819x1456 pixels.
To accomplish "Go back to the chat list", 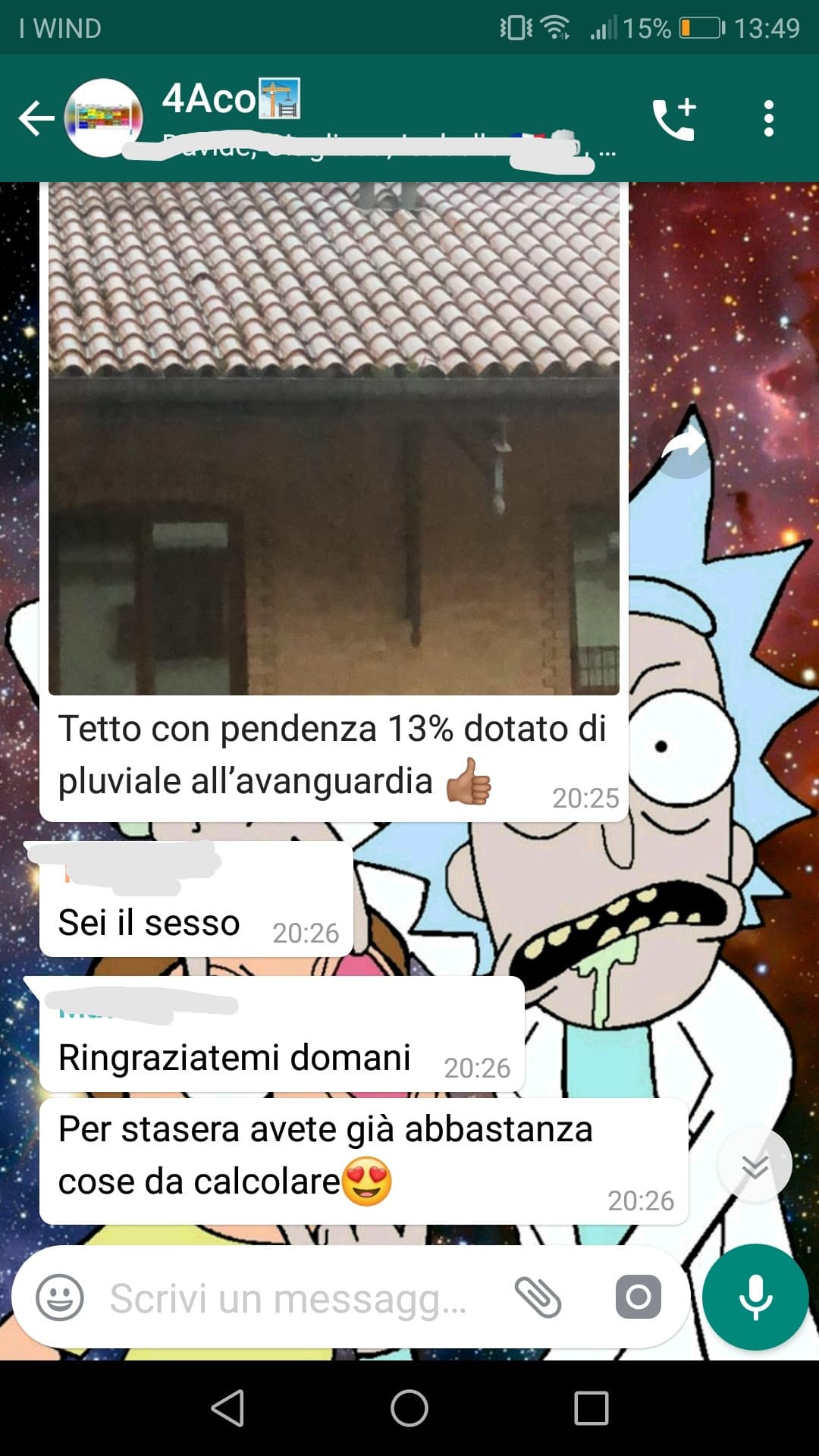I will [36, 118].
